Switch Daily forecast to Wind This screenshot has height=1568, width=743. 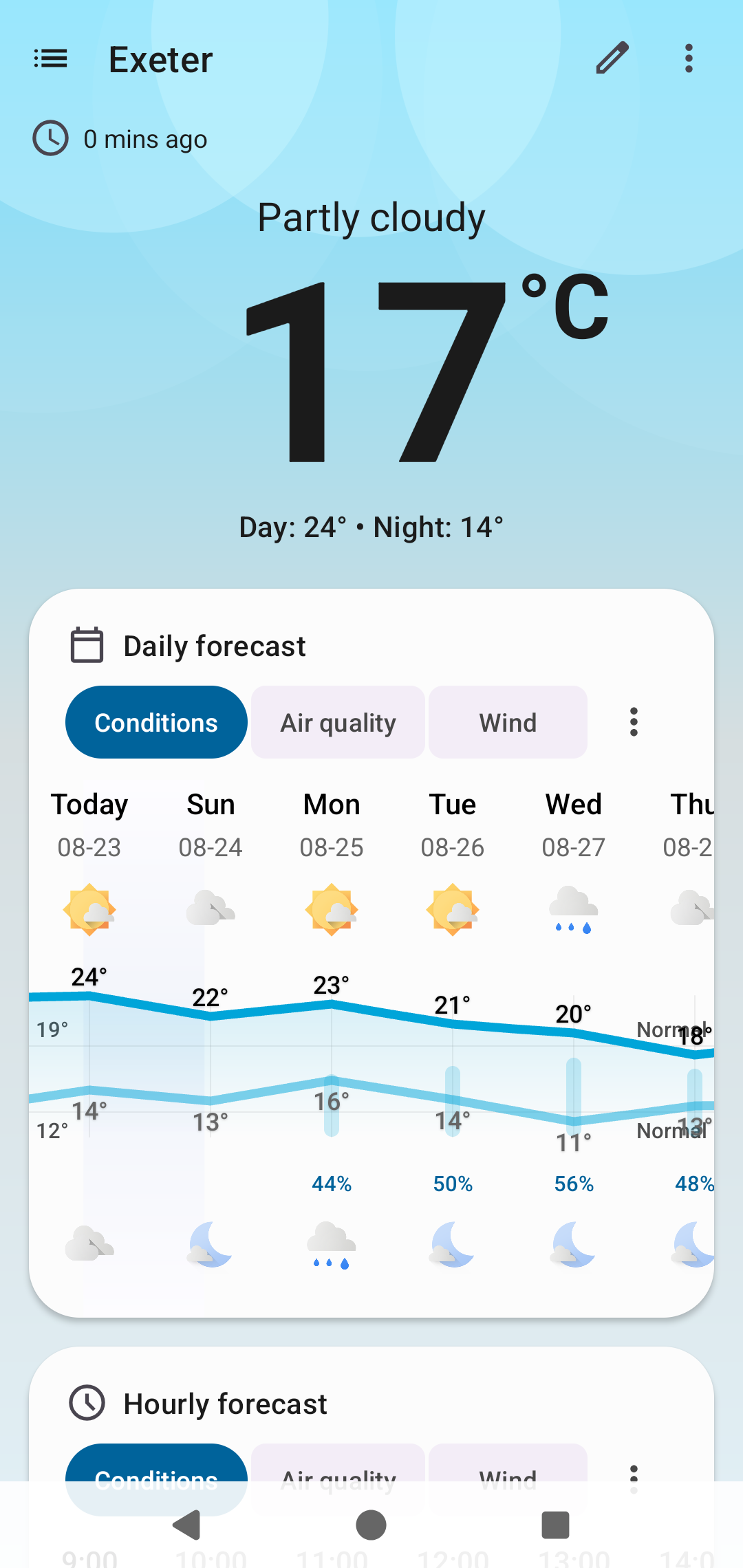[x=508, y=723]
